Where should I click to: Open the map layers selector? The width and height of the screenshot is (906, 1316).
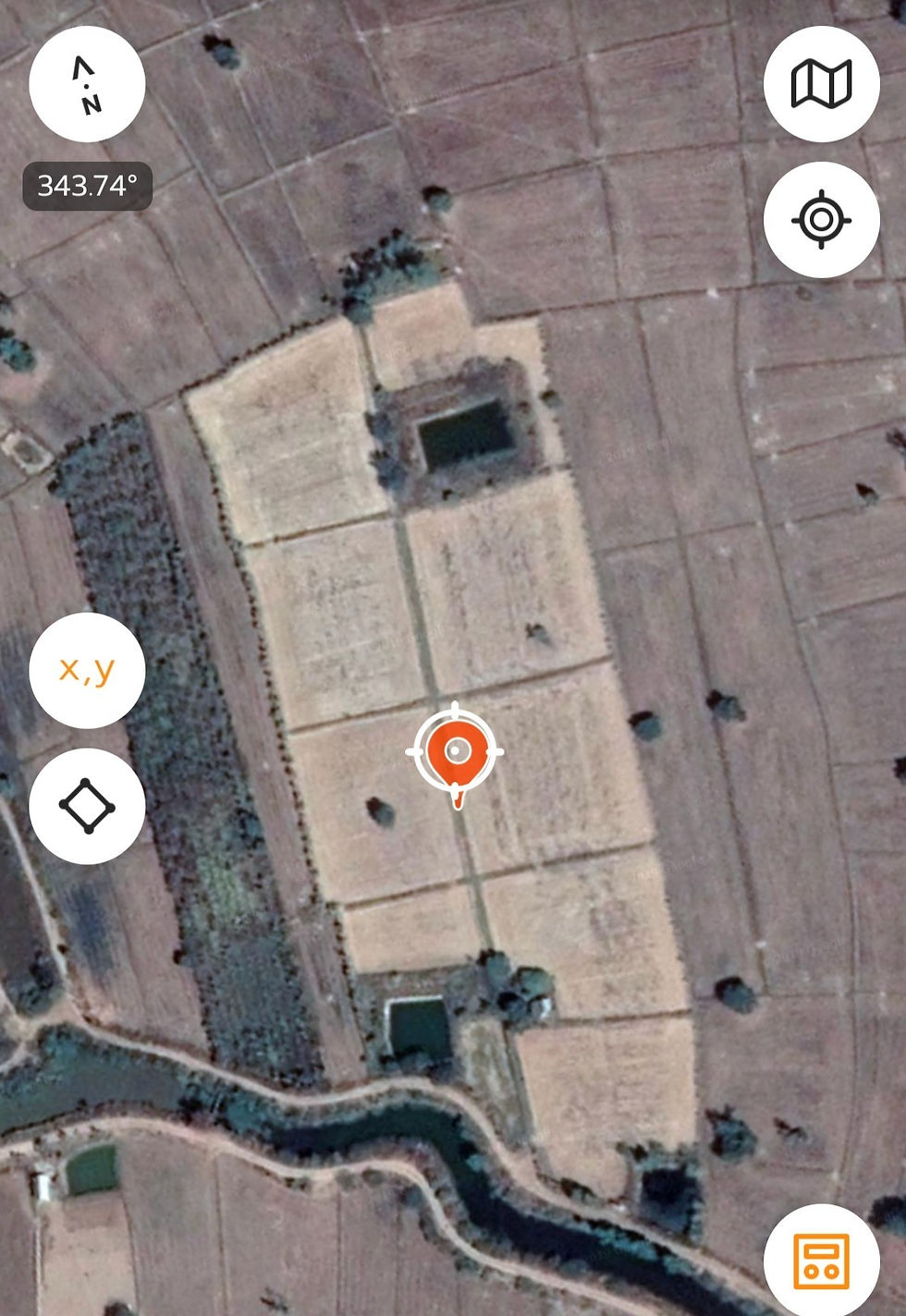click(x=821, y=84)
